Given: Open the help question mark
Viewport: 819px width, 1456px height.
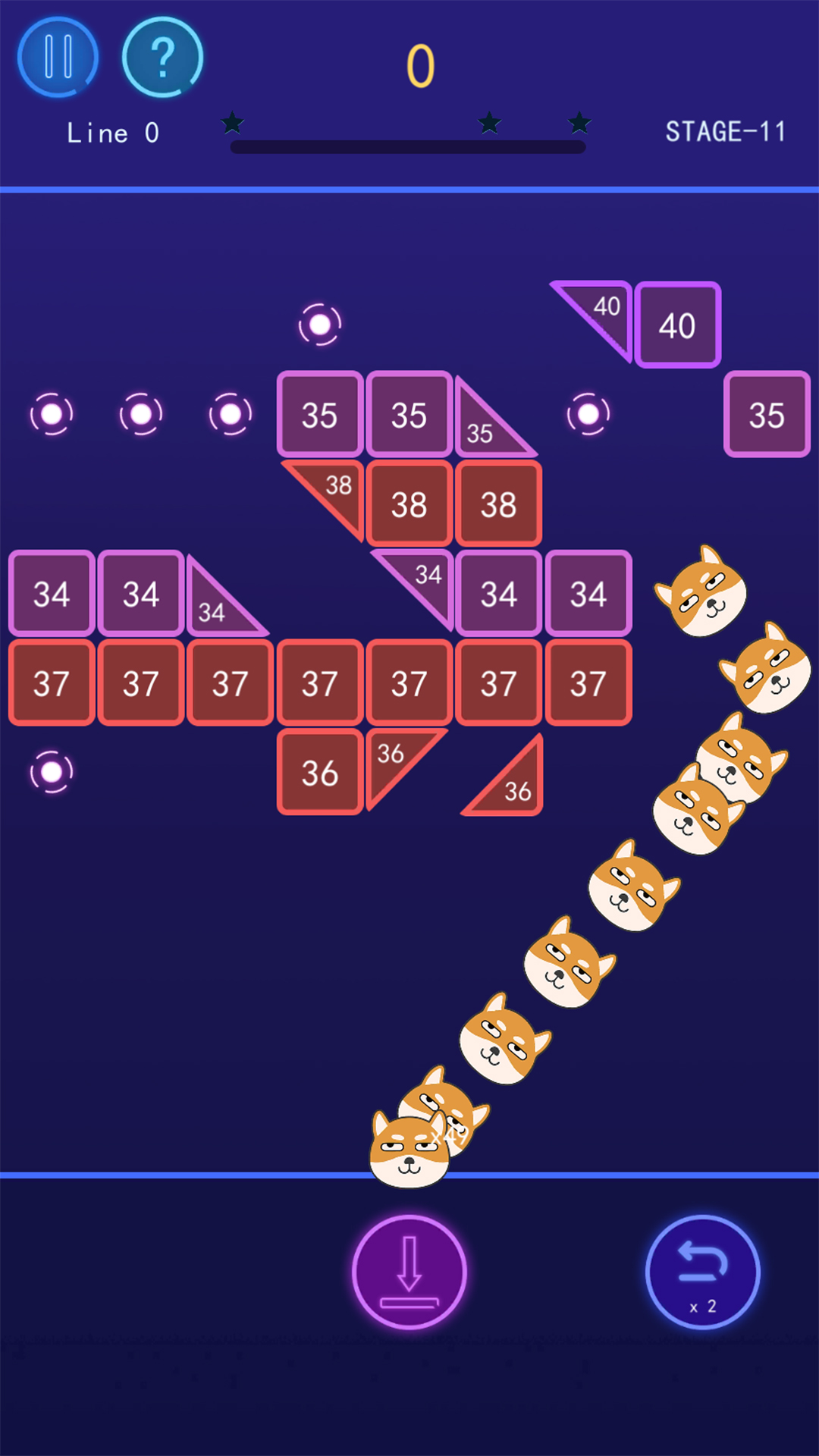Looking at the screenshot, I should pos(162,57).
